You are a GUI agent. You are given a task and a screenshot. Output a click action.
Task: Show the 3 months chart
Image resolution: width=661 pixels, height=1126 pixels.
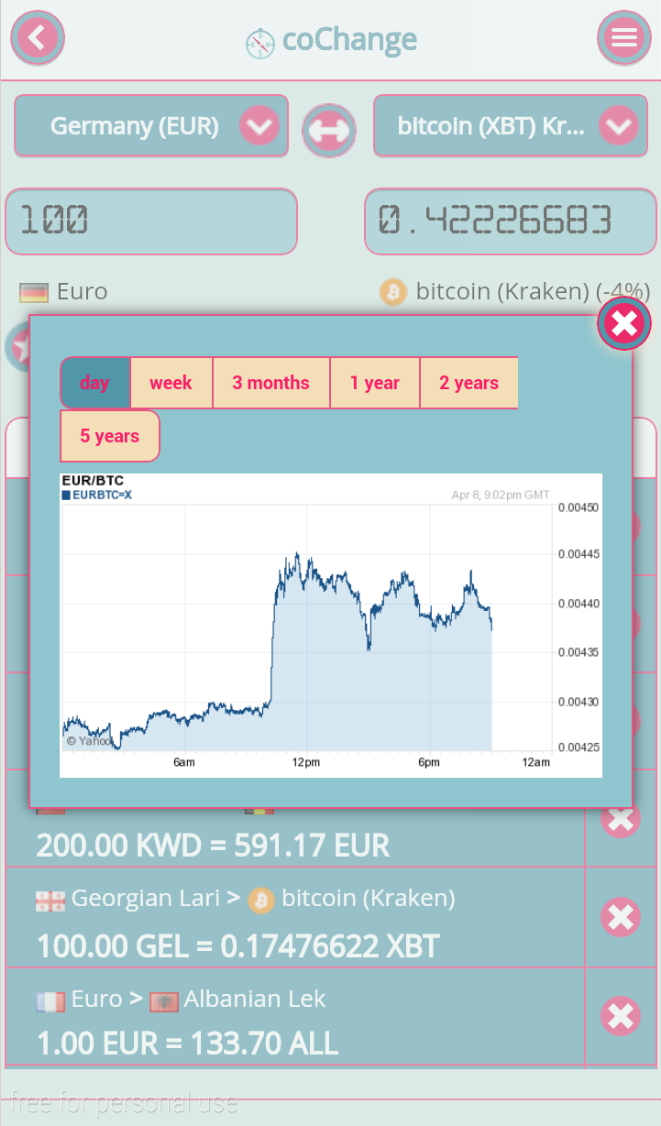[271, 383]
